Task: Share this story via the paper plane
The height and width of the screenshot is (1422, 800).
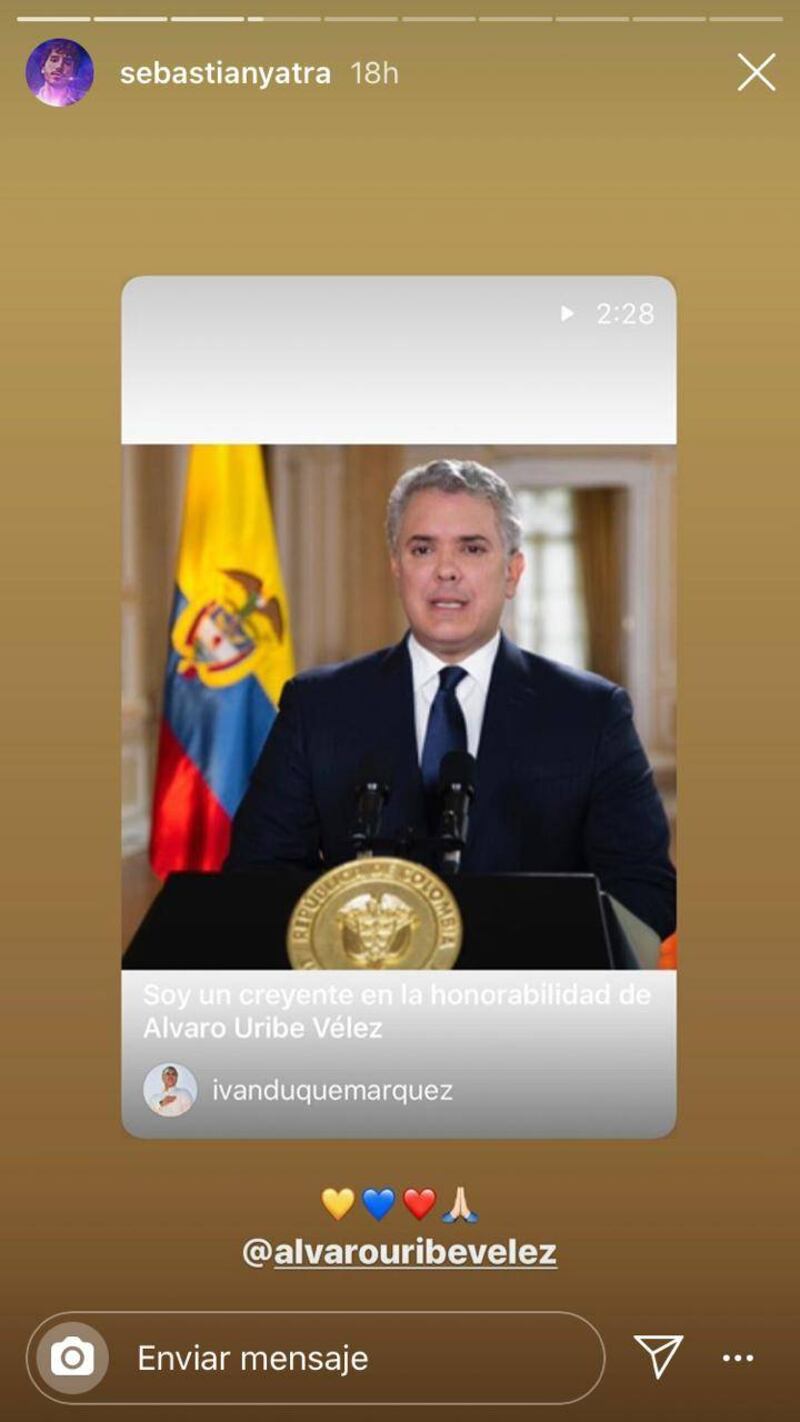Action: point(659,1357)
